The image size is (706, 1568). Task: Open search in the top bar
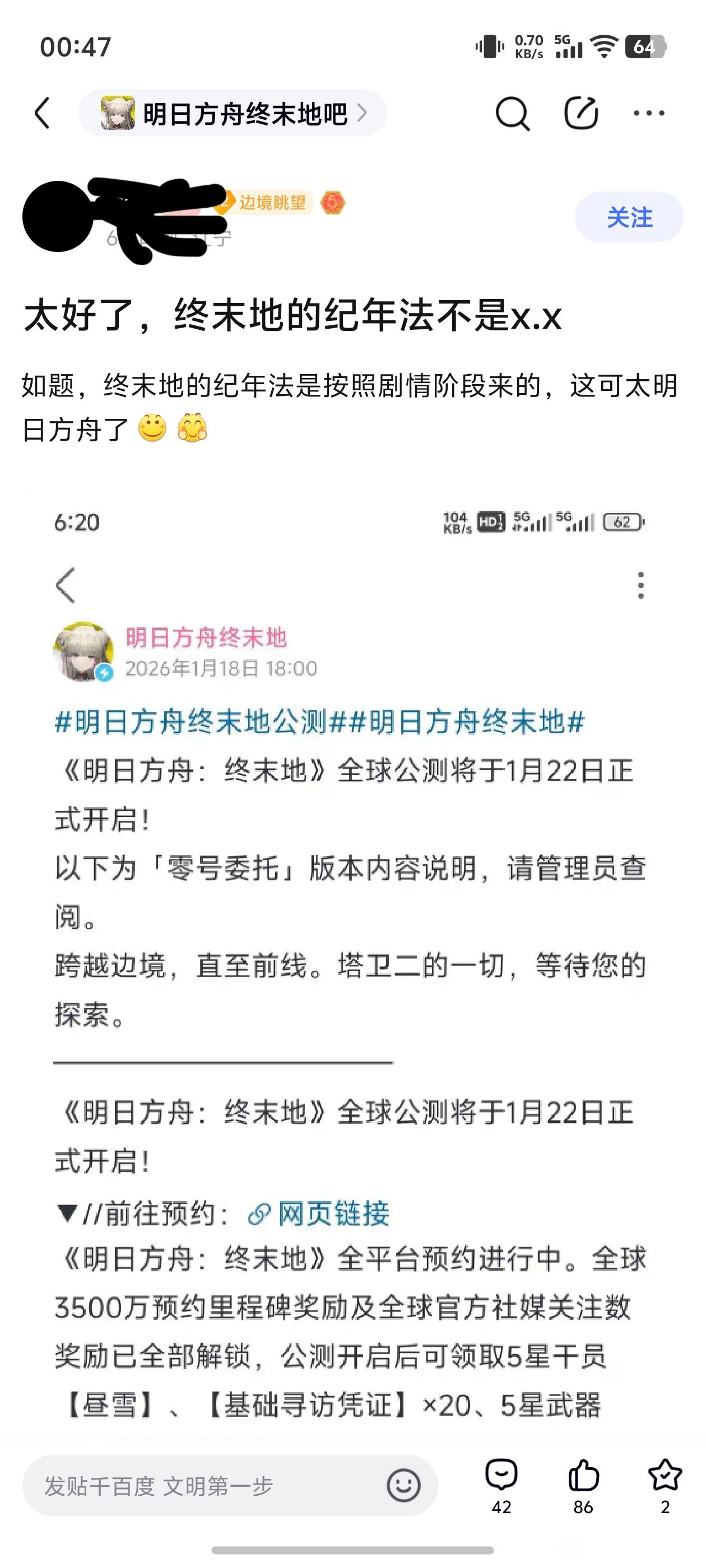512,113
